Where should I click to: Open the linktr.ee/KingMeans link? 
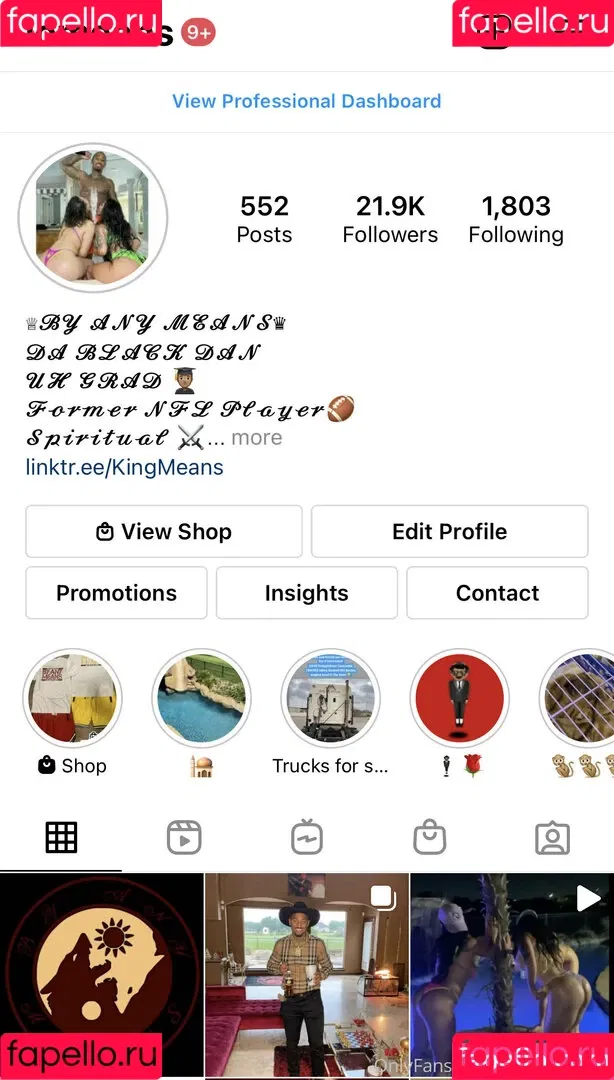point(125,467)
